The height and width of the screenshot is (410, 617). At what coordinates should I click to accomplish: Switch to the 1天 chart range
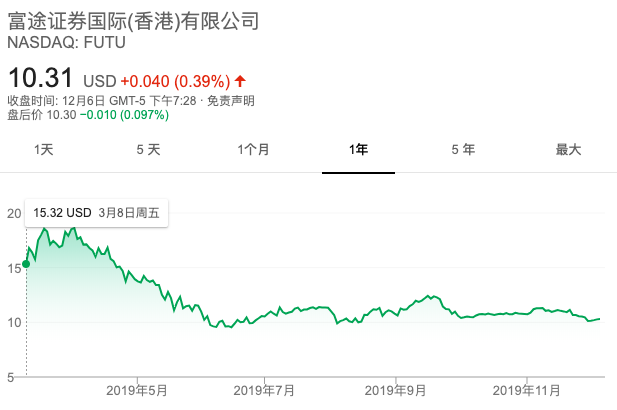44,150
